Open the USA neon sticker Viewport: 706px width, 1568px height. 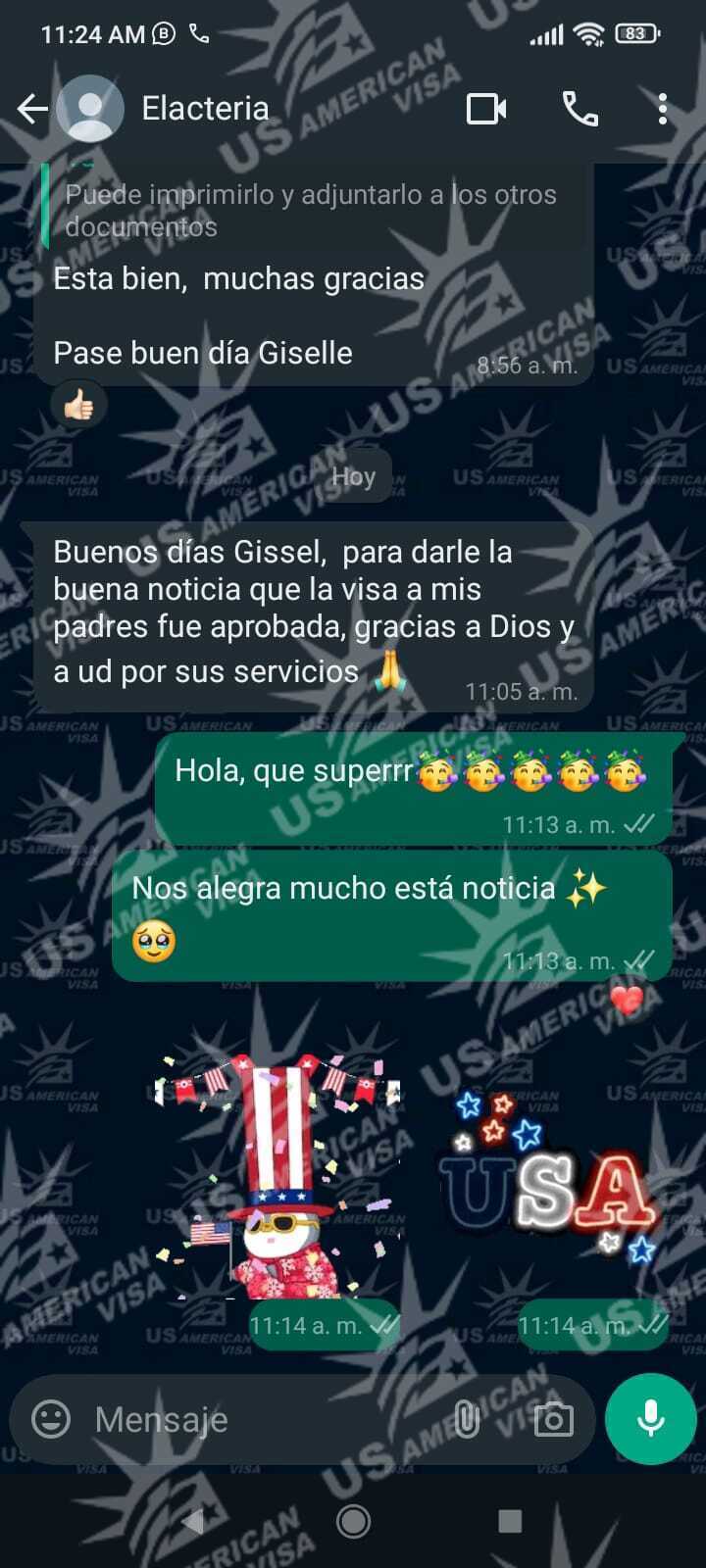pos(547,1176)
